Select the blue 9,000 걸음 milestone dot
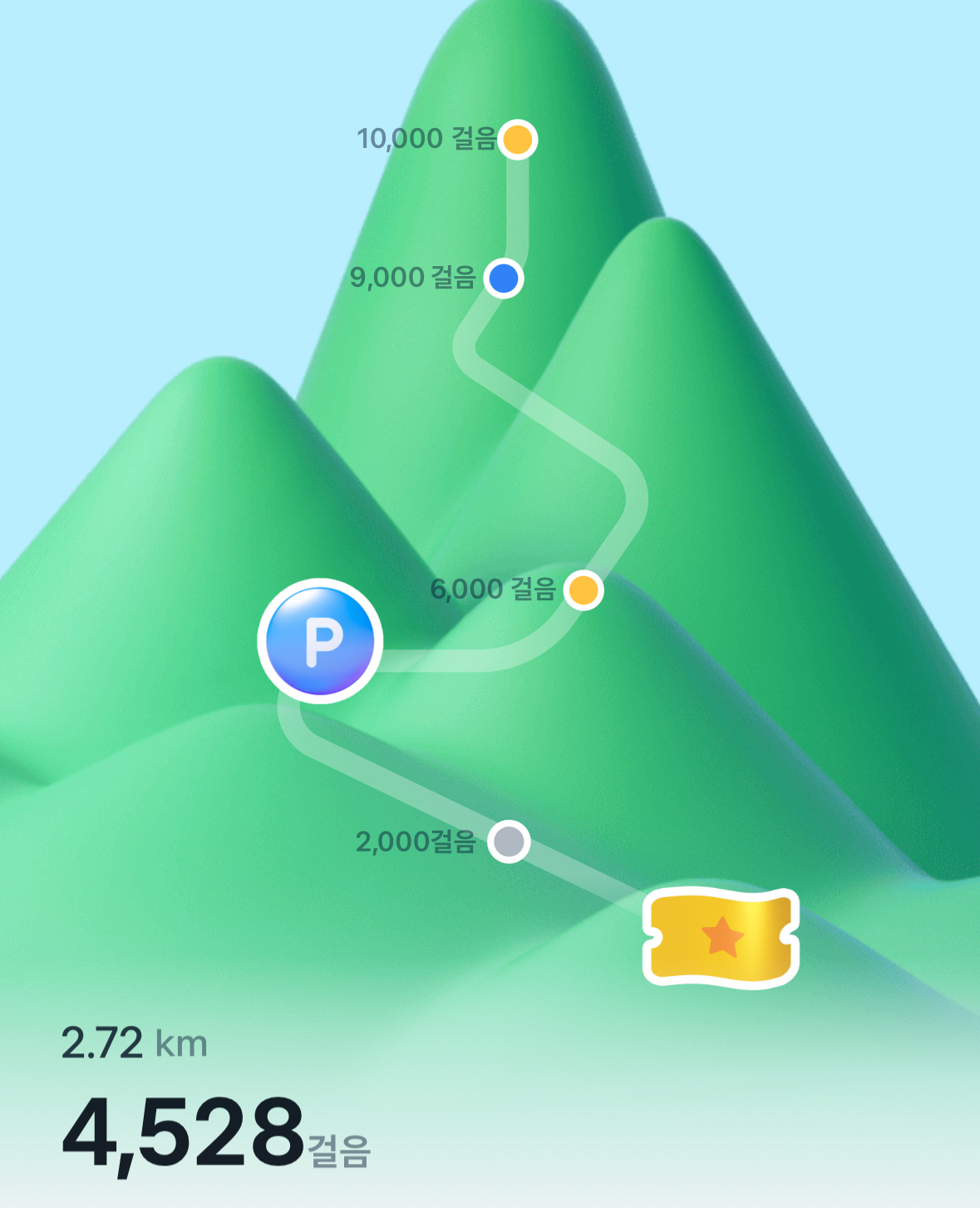This screenshot has height=1208, width=980. 504,278
